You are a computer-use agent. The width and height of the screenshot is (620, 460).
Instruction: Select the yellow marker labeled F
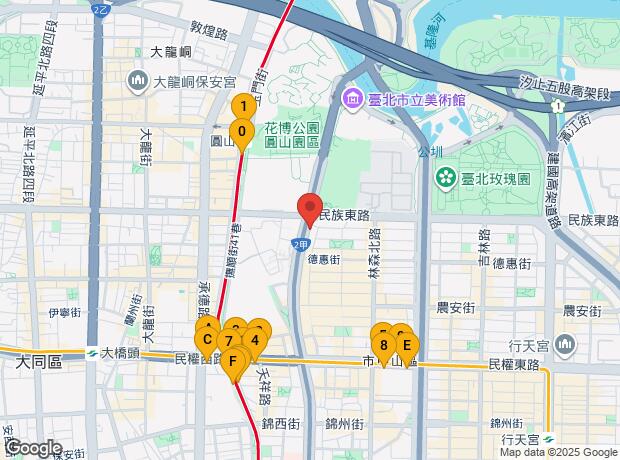(233, 362)
